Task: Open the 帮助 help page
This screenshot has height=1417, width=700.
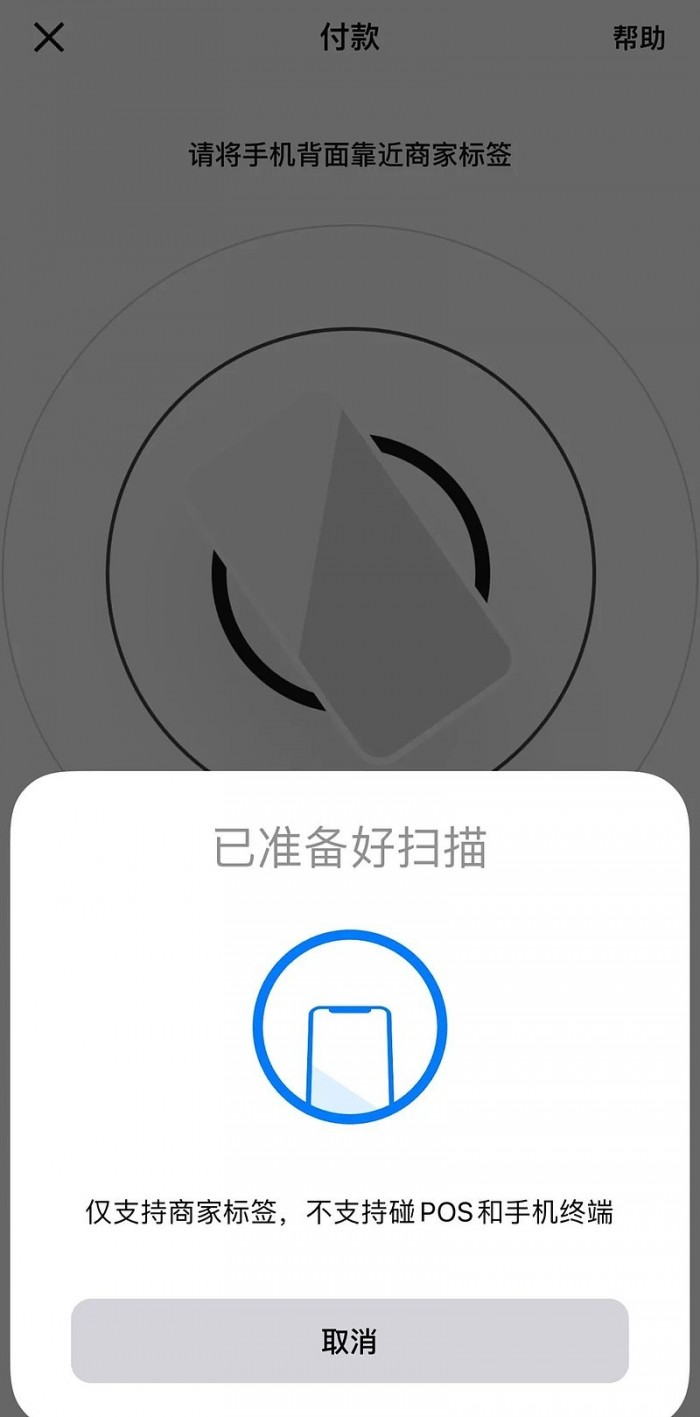Action: [x=639, y=38]
